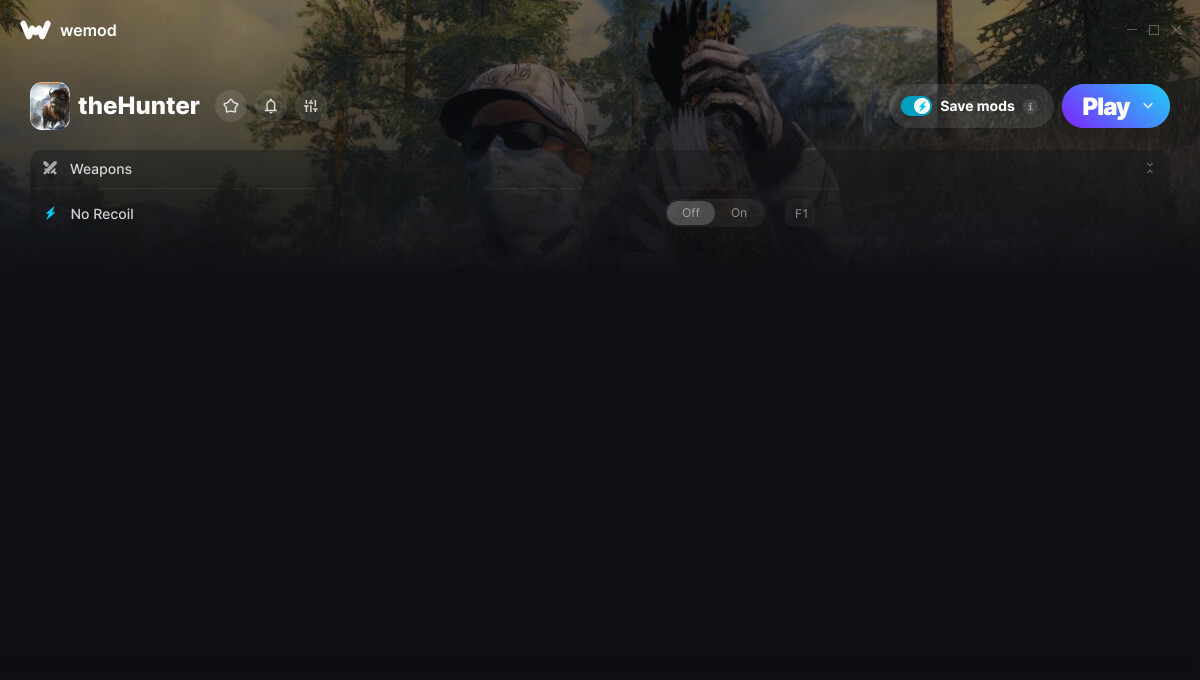Launch the game with Play
This screenshot has height=680, width=1200.
1105,106
